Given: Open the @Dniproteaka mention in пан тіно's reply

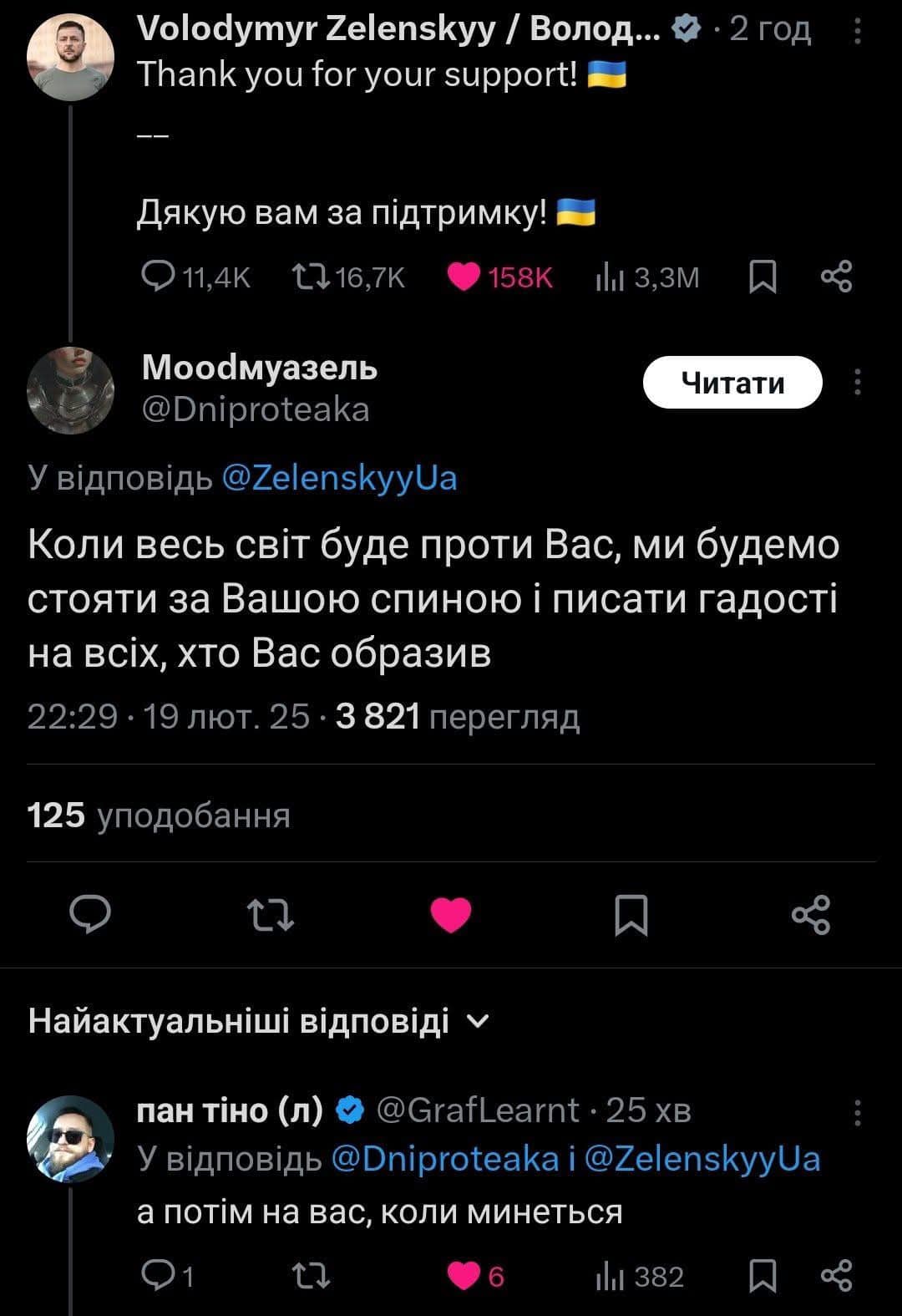Looking at the screenshot, I should (444, 1159).
